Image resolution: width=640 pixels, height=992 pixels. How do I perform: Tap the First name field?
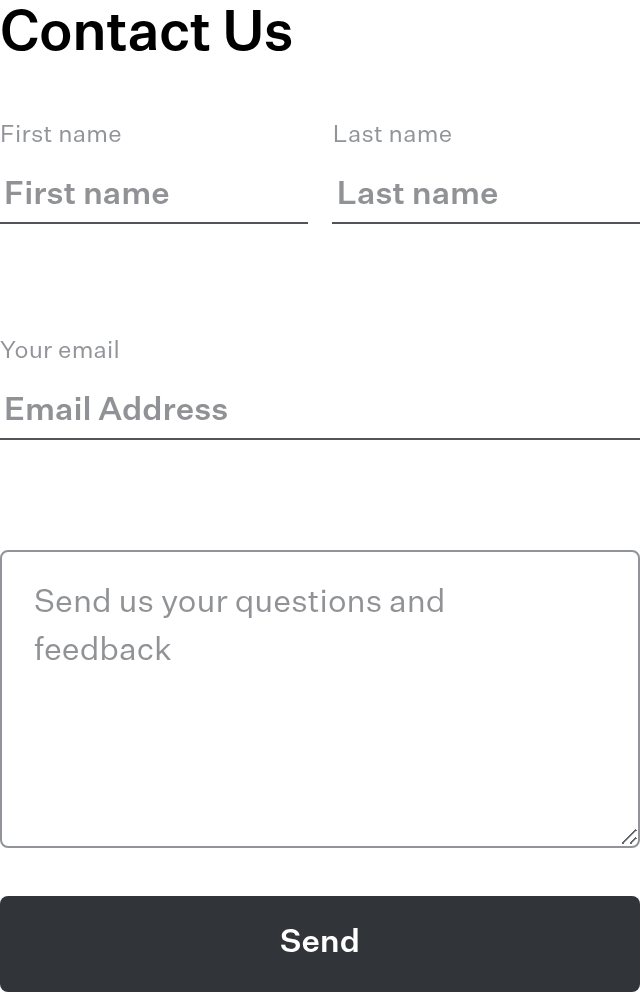pos(153,193)
